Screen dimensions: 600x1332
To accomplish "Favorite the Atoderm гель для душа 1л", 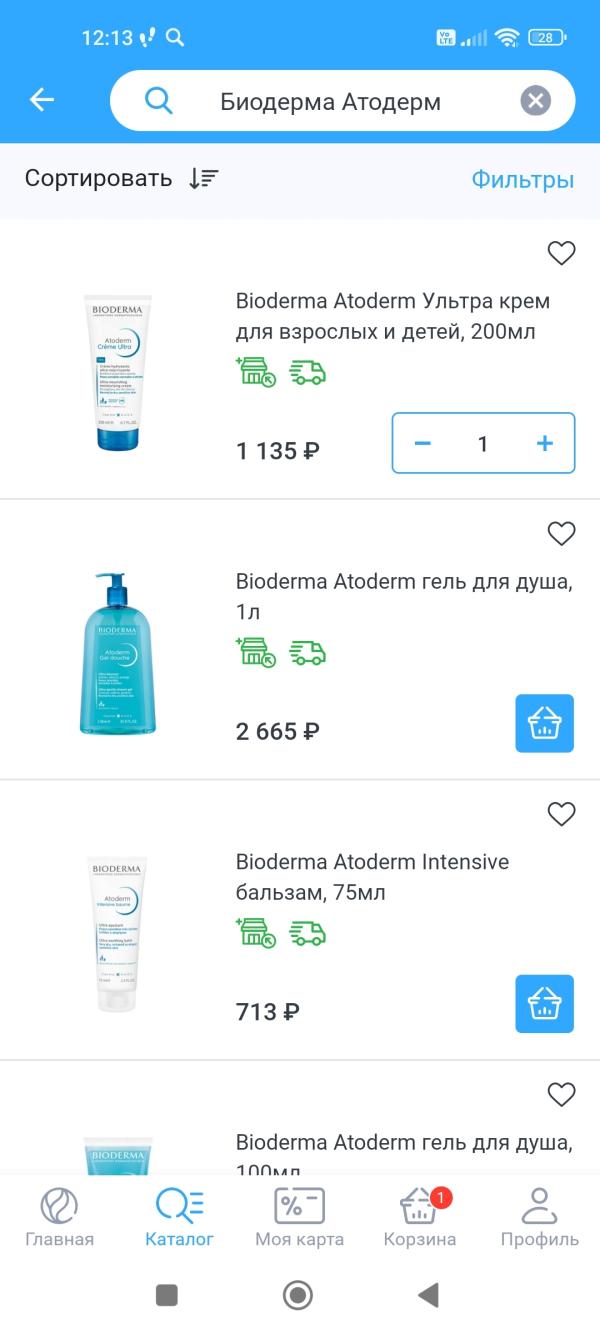I will click(562, 534).
